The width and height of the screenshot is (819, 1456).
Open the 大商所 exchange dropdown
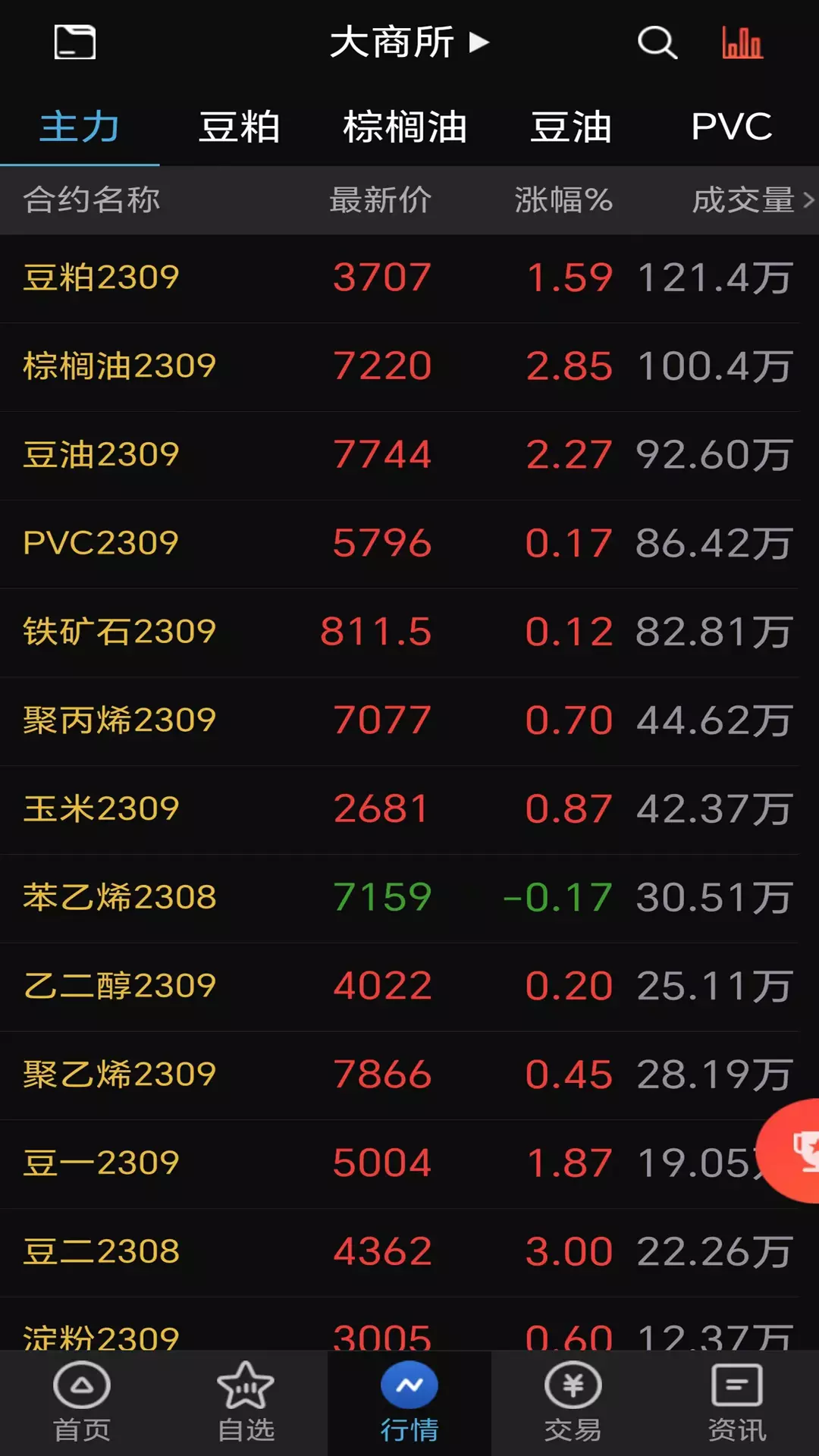(409, 42)
